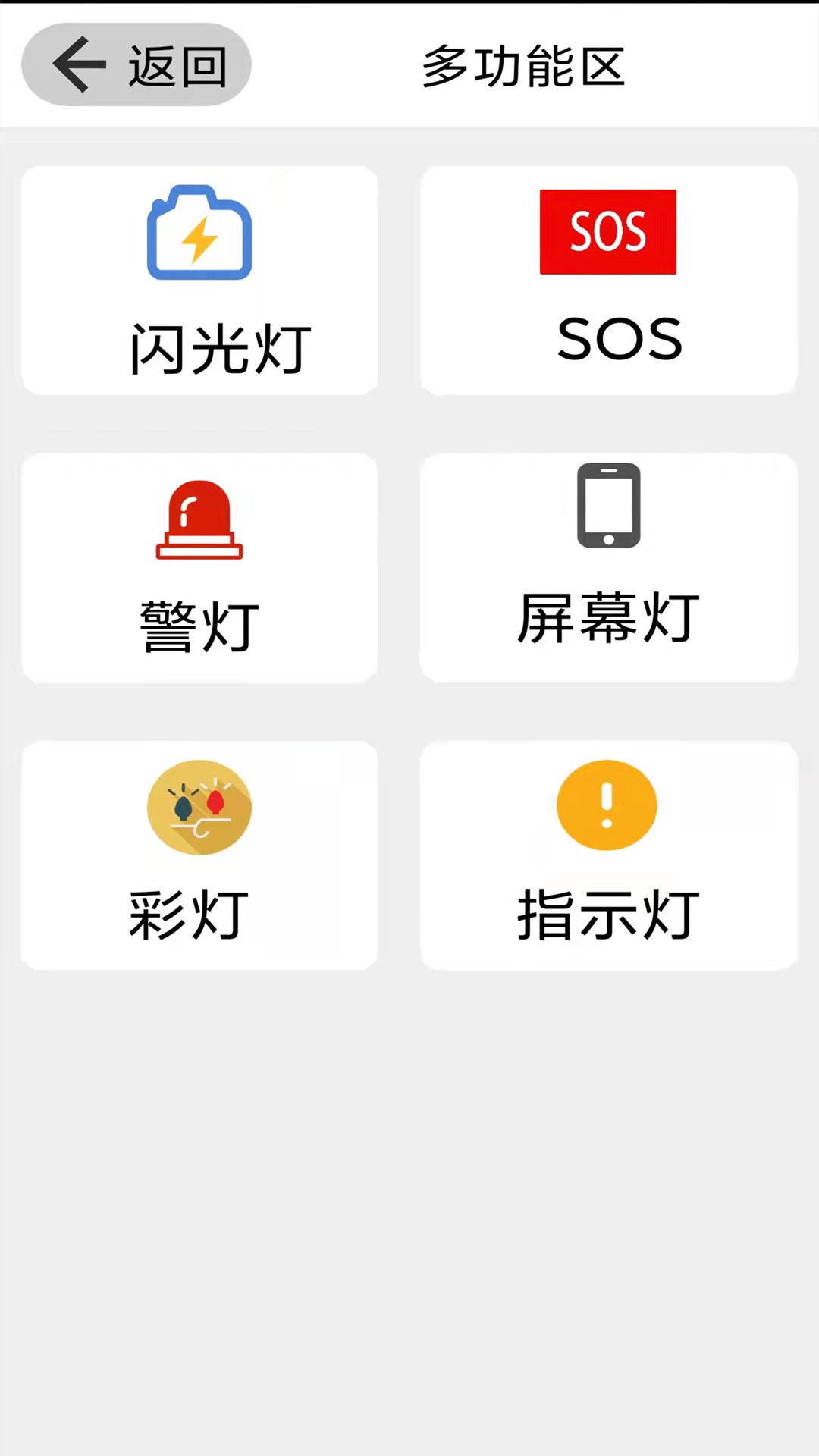Tap the yellow exclamation 指示灯 icon

click(x=606, y=805)
